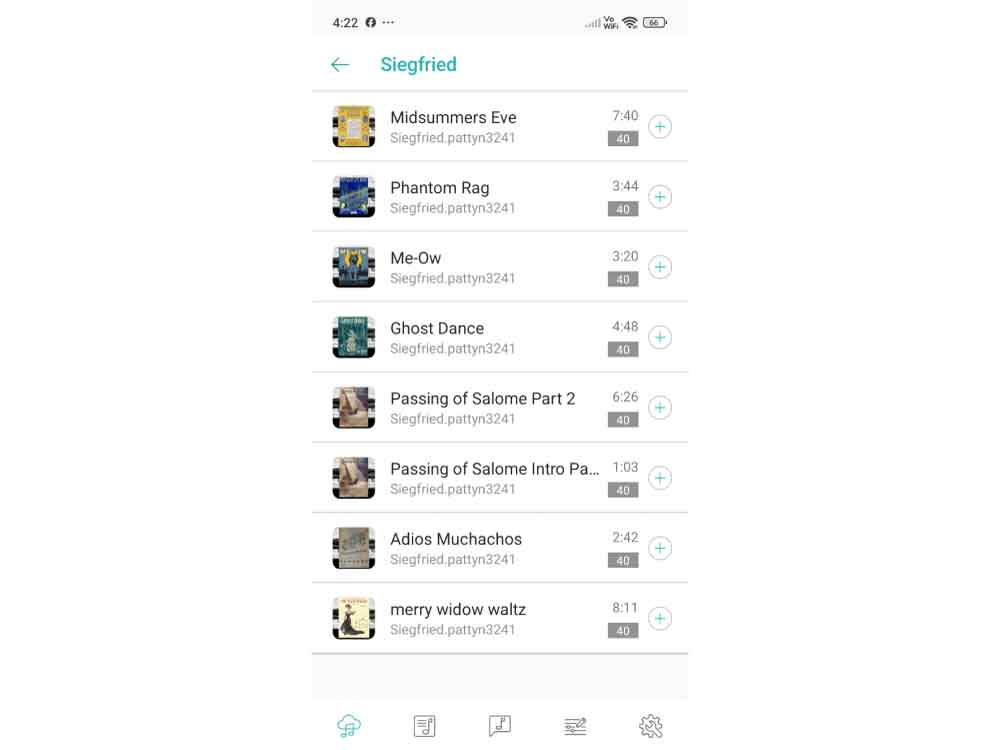Image resolution: width=1000 pixels, height=750 pixels.
Task: Open the merry widow waltz song
Action: coord(458,609)
